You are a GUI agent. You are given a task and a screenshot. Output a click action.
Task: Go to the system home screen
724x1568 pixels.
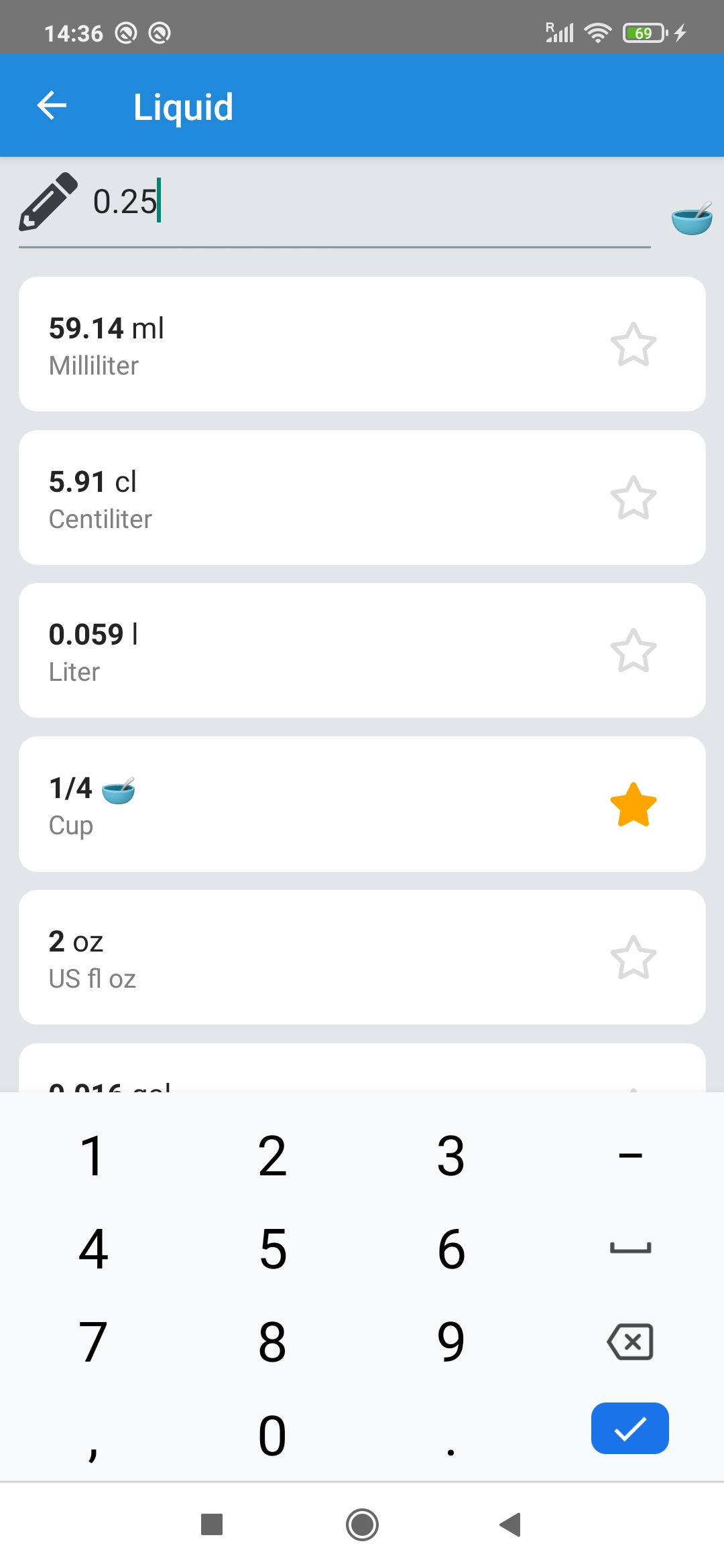point(362,1524)
